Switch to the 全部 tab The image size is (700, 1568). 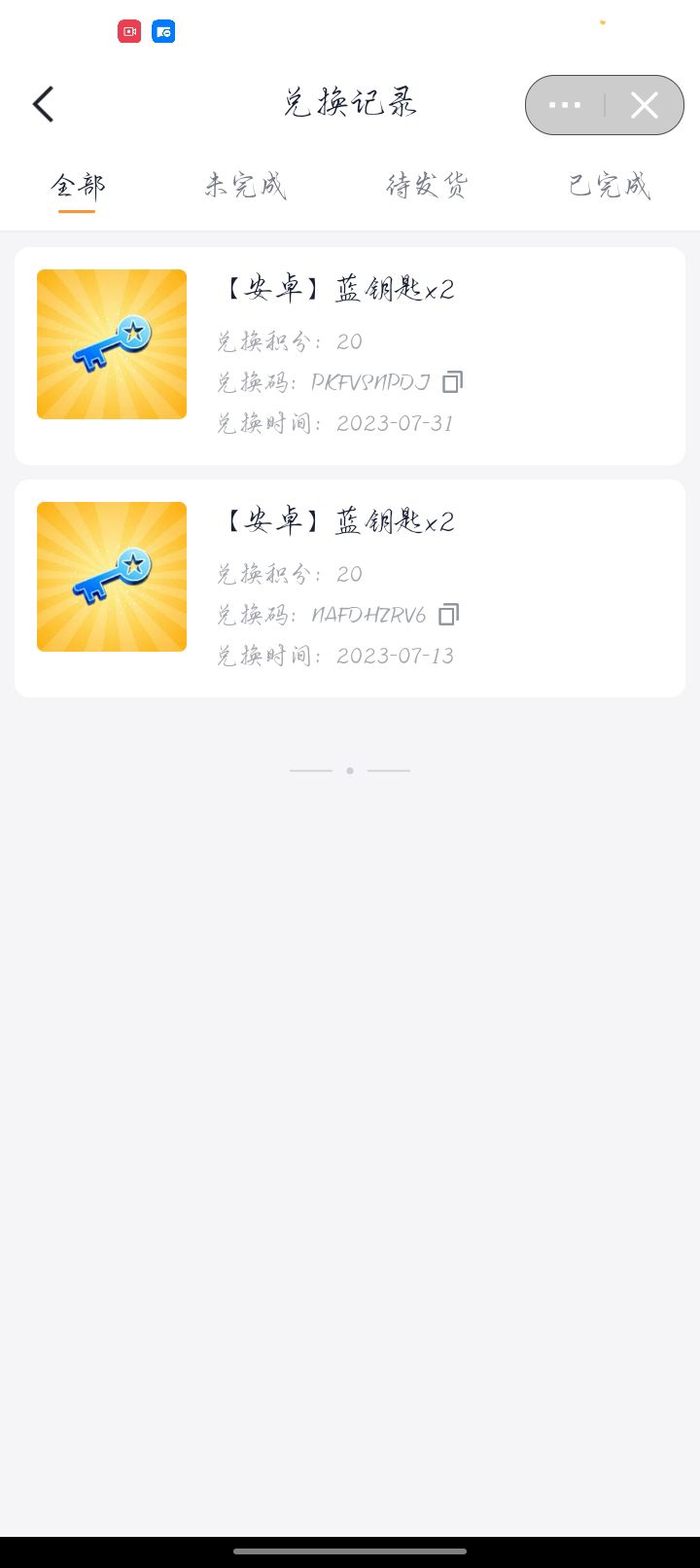point(77,185)
